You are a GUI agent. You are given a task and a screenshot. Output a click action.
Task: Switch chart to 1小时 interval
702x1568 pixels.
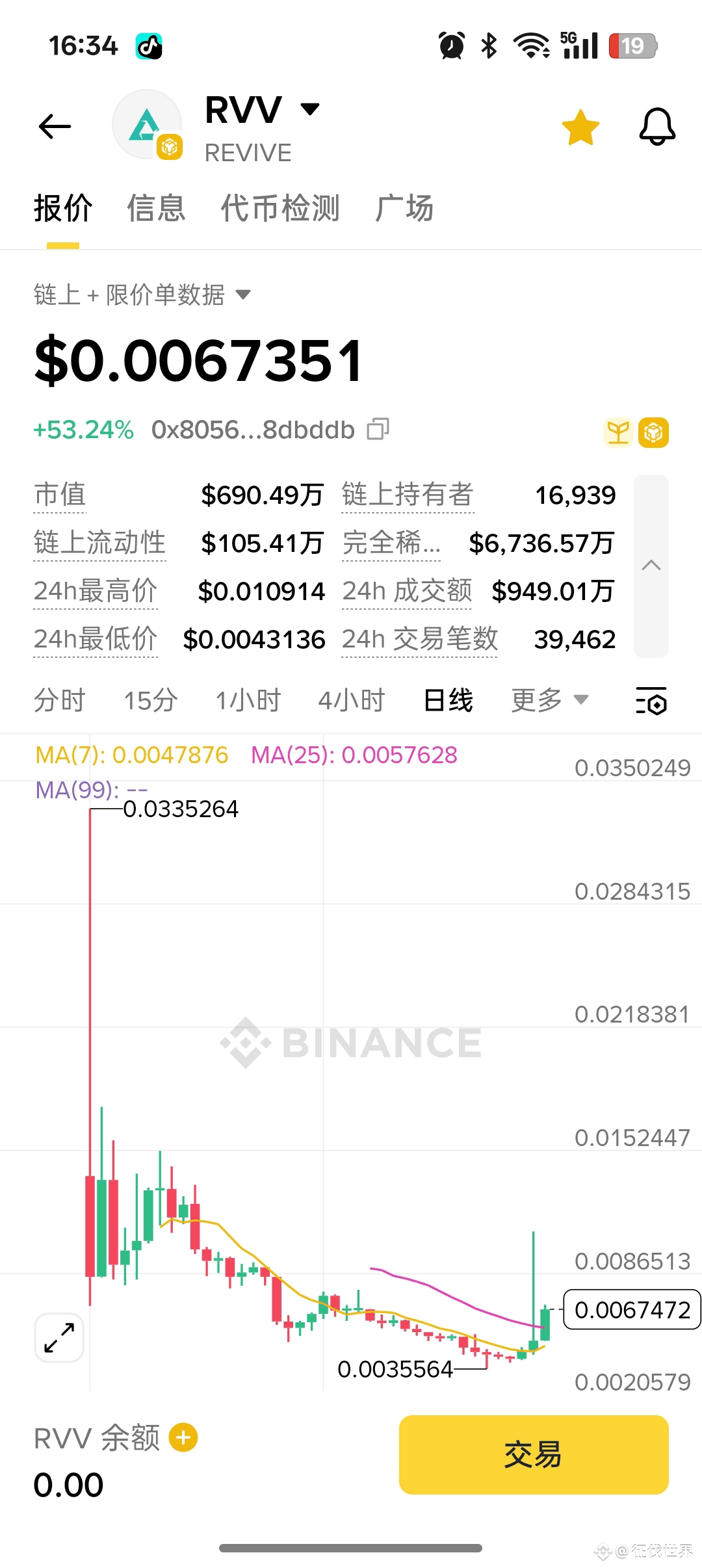point(248,700)
